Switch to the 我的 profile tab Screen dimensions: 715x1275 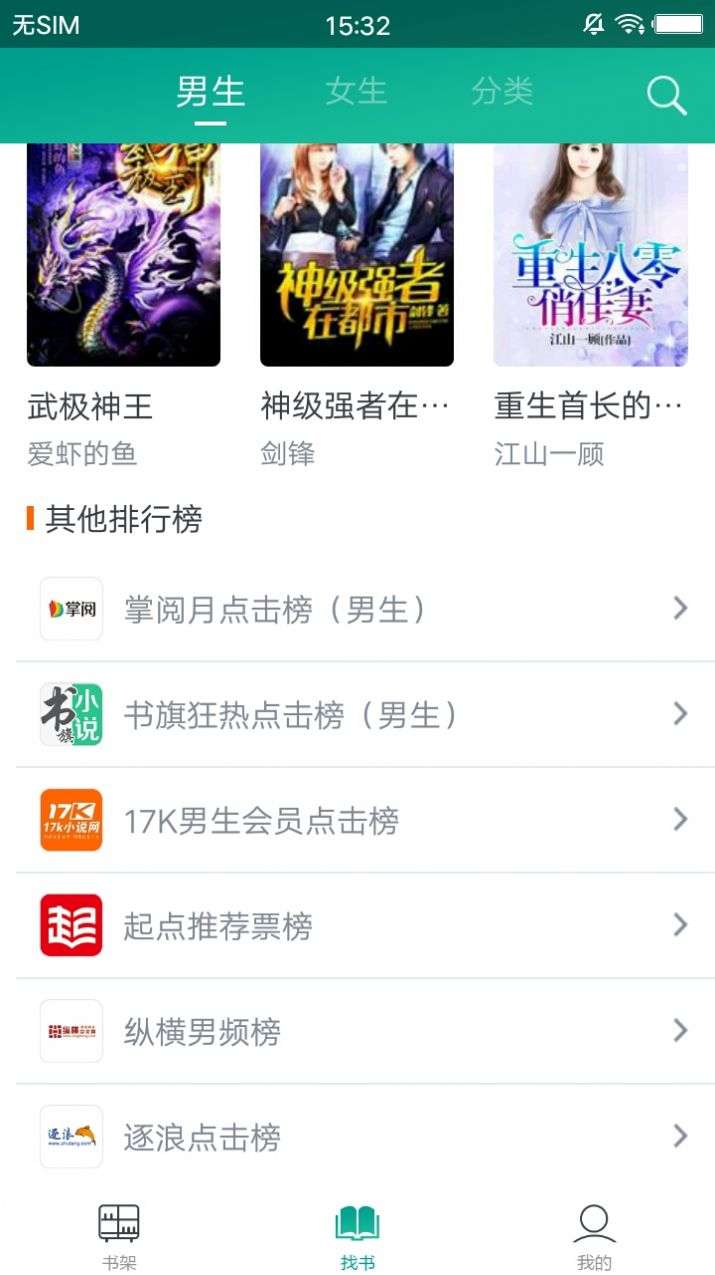coord(594,1236)
